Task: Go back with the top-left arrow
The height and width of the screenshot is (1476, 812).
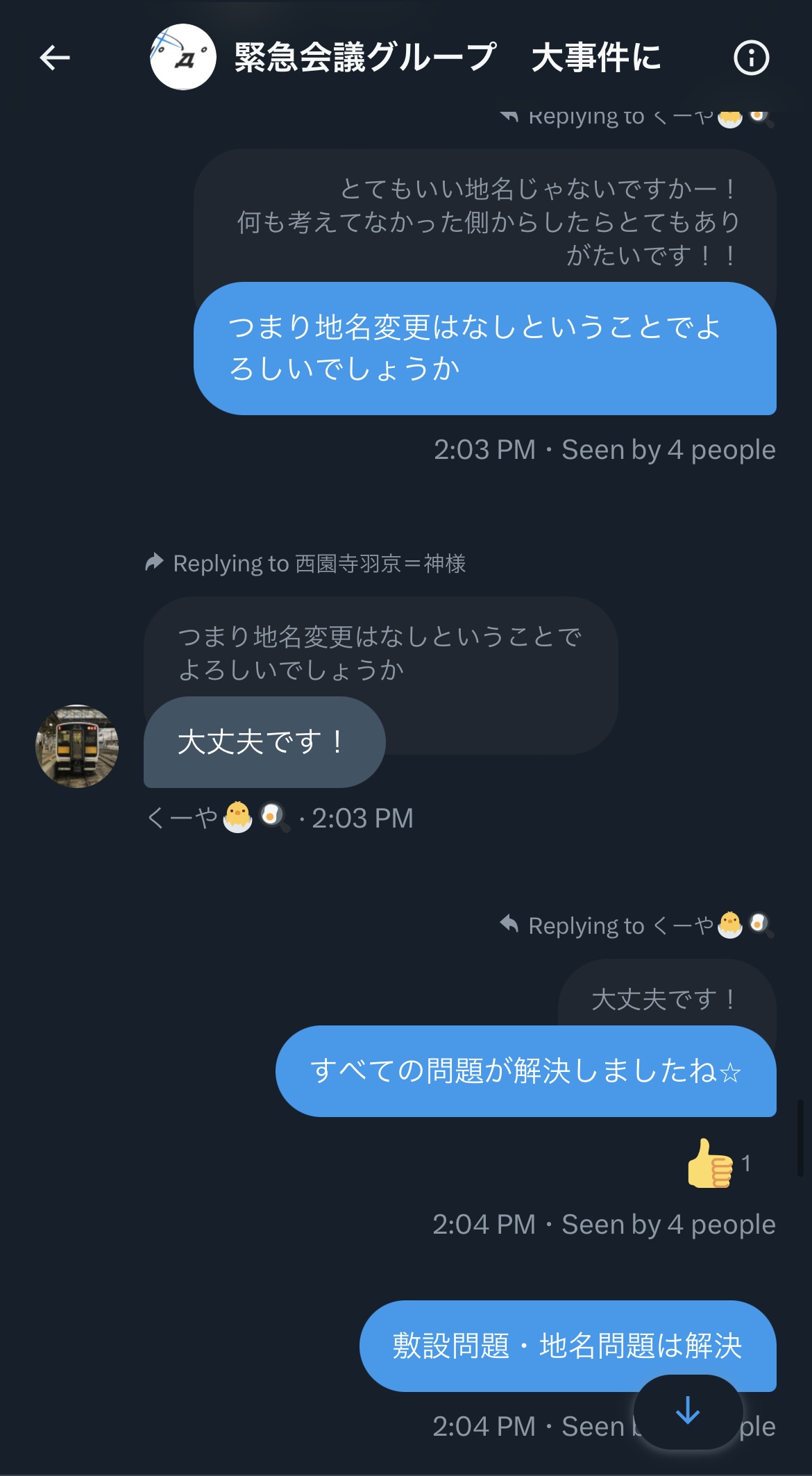Action: (55, 58)
